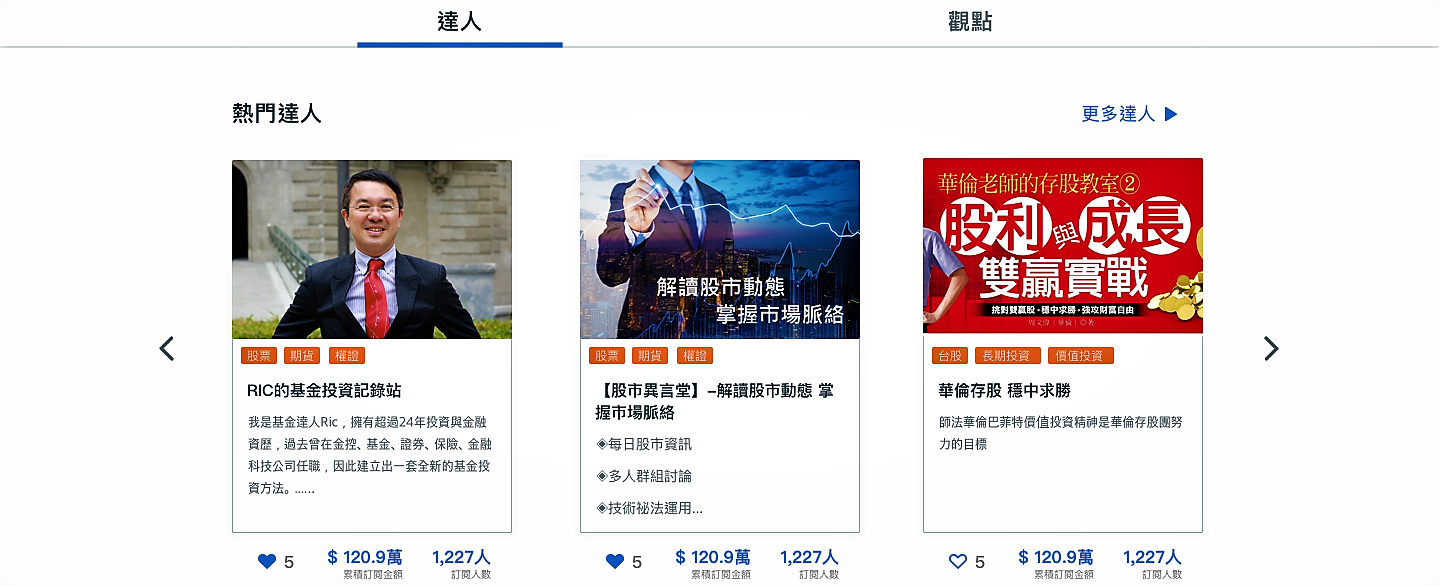
Task: Unlike RIC的基金投資記錄站 via its heart icon
Action: click(267, 562)
